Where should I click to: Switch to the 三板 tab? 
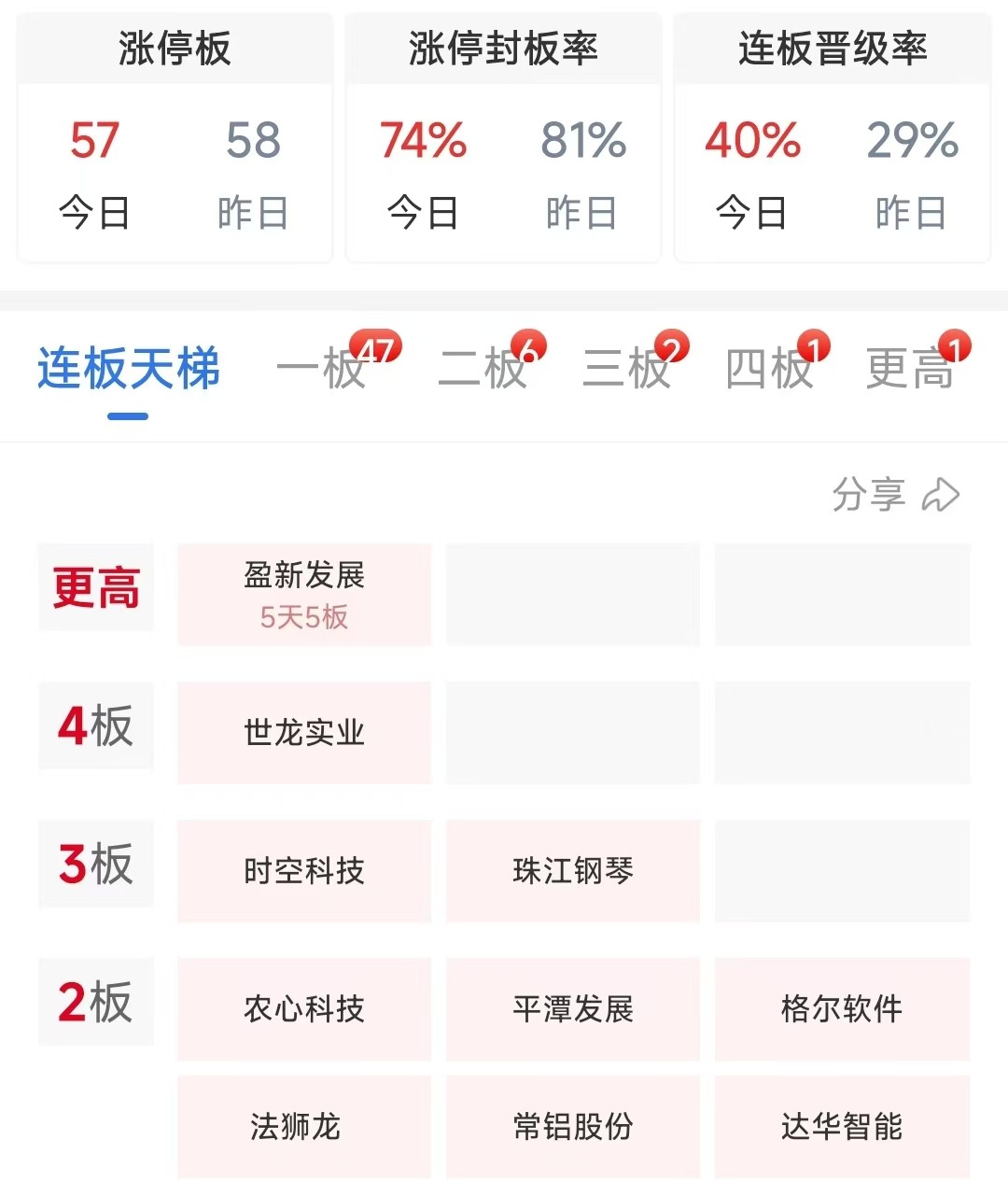pyautogui.click(x=627, y=368)
